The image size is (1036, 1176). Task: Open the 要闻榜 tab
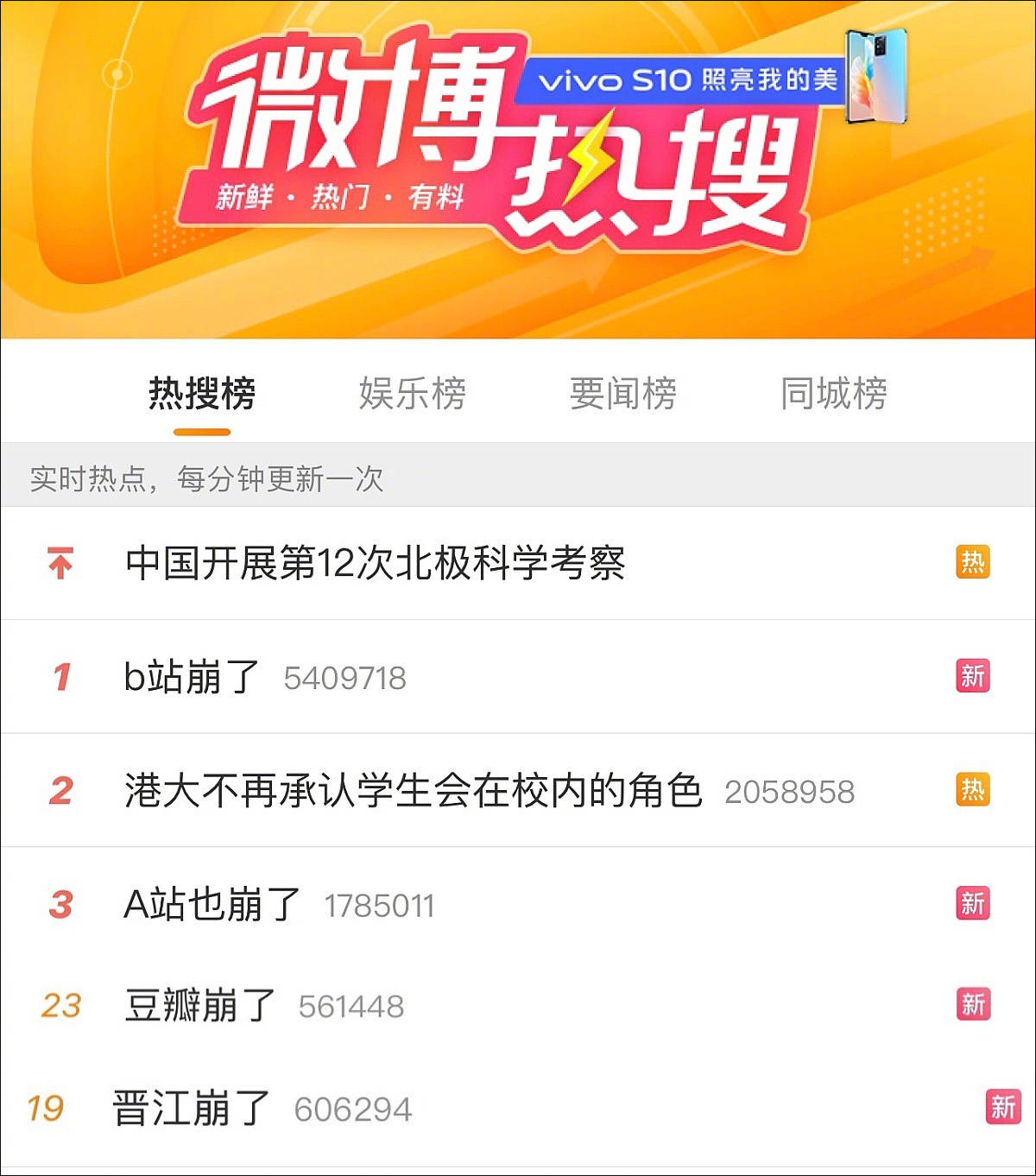(x=622, y=394)
